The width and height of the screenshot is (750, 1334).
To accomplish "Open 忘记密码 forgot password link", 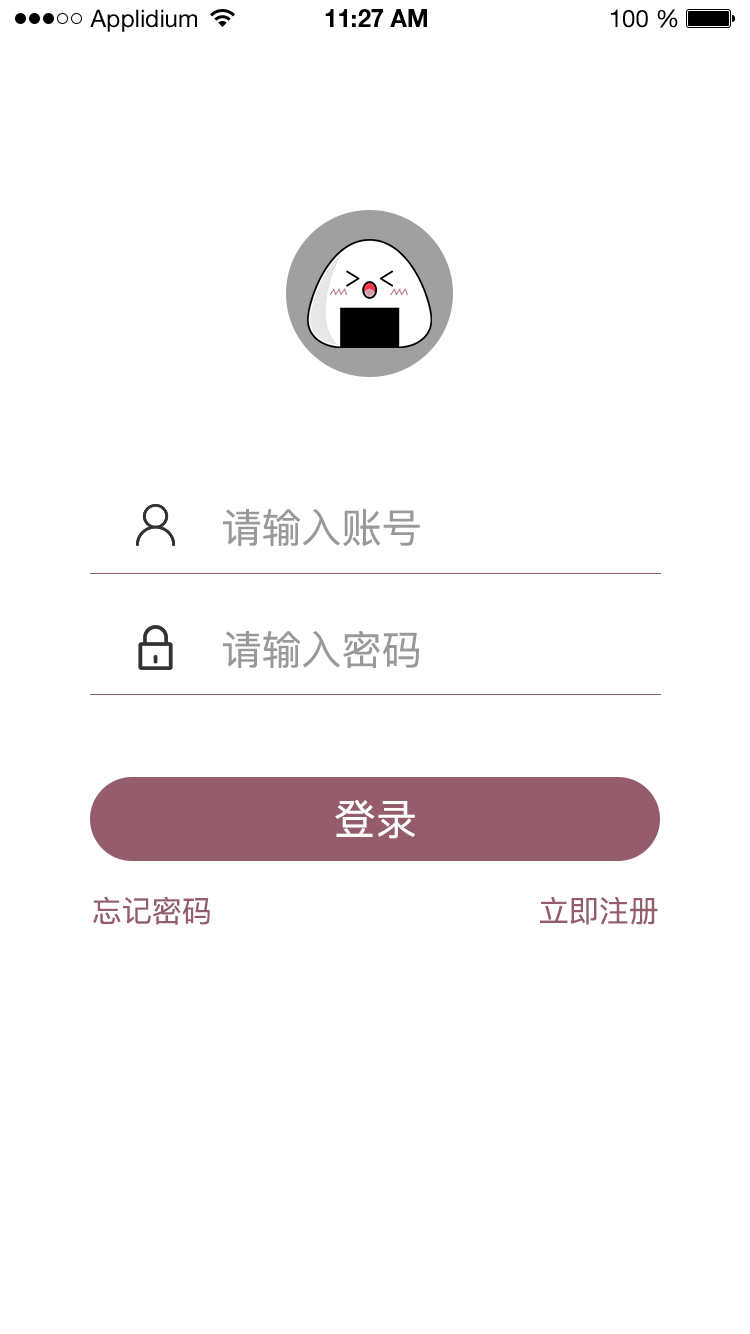I will click(x=152, y=911).
